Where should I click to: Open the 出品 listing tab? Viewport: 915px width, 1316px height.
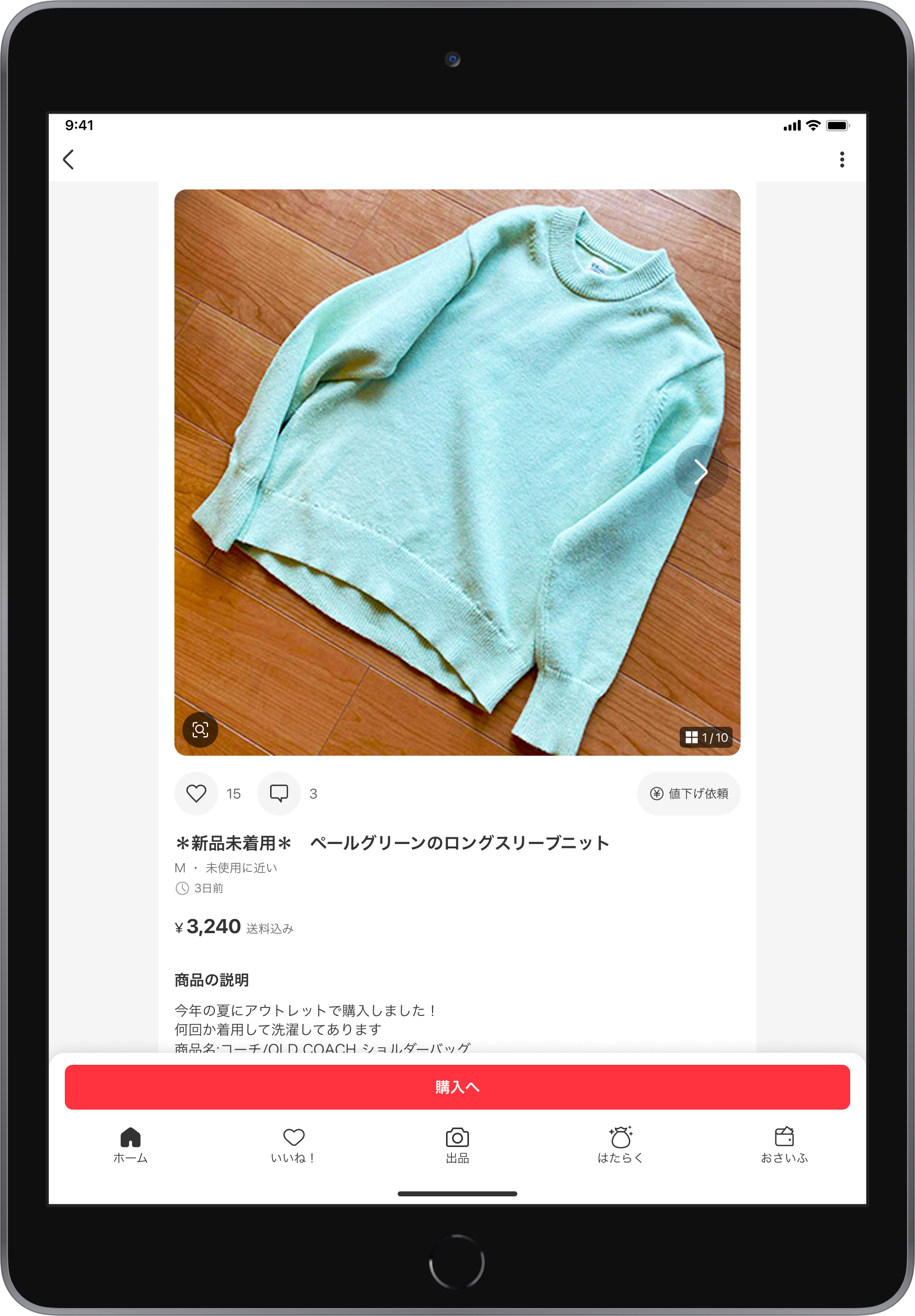pyautogui.click(x=457, y=1145)
